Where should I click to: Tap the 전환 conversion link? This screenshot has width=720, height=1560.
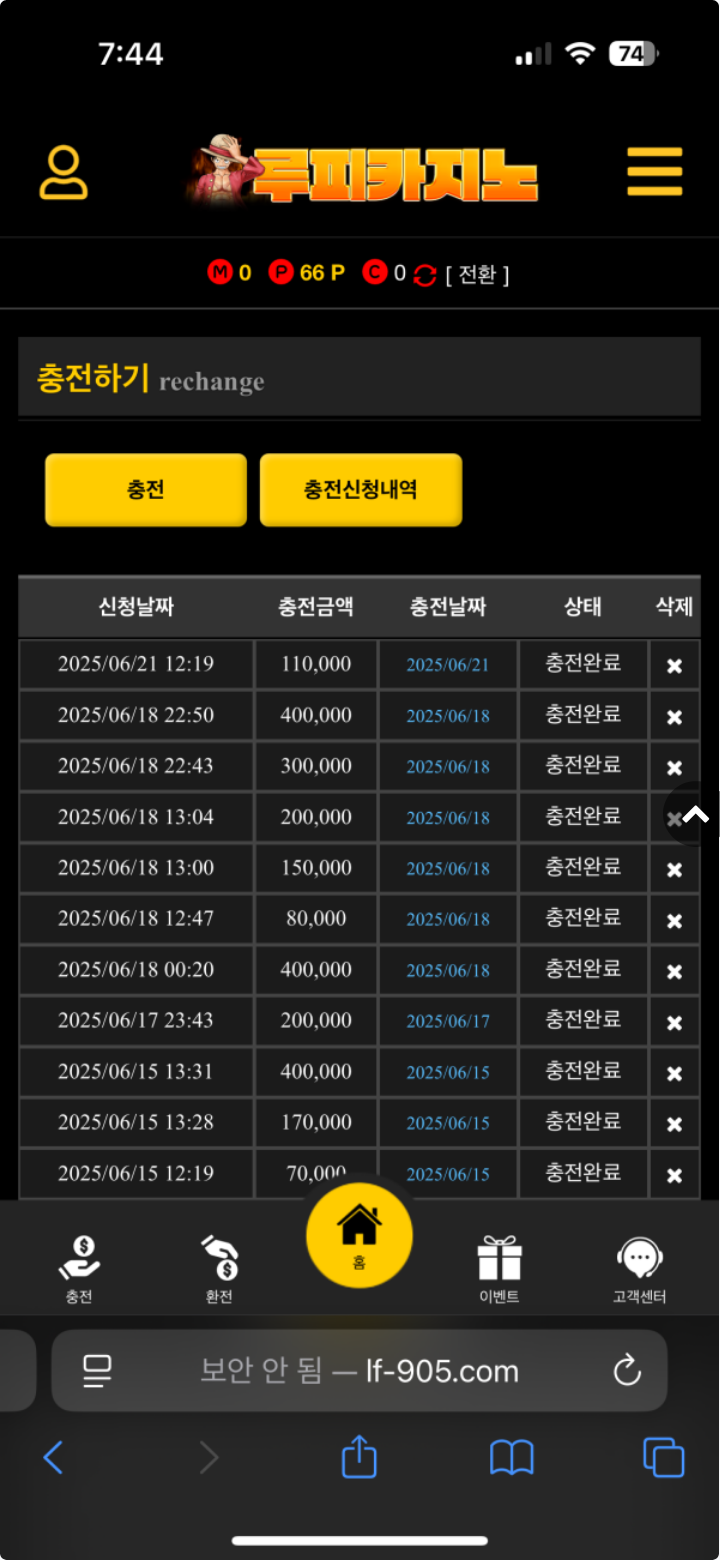478,274
